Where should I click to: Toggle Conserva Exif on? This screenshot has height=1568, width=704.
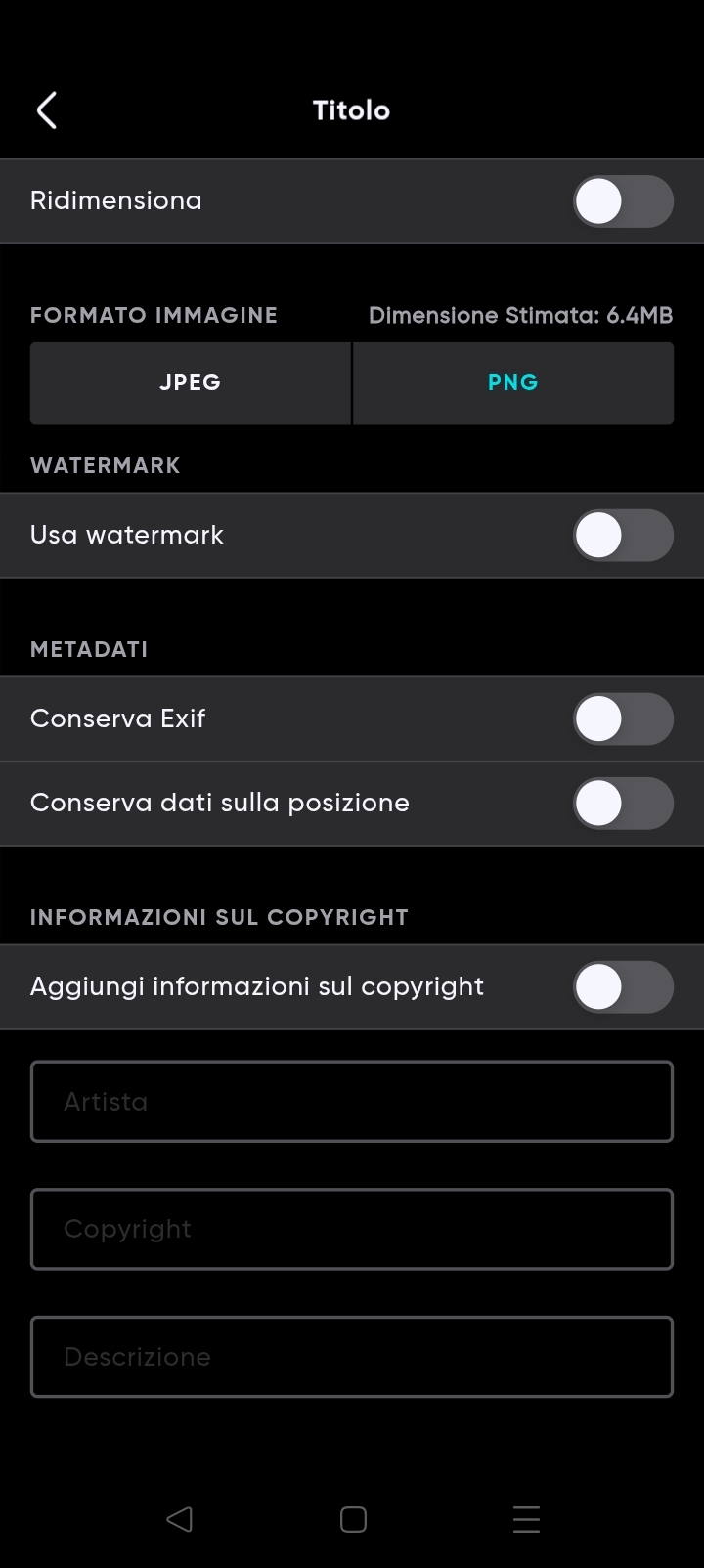[623, 719]
